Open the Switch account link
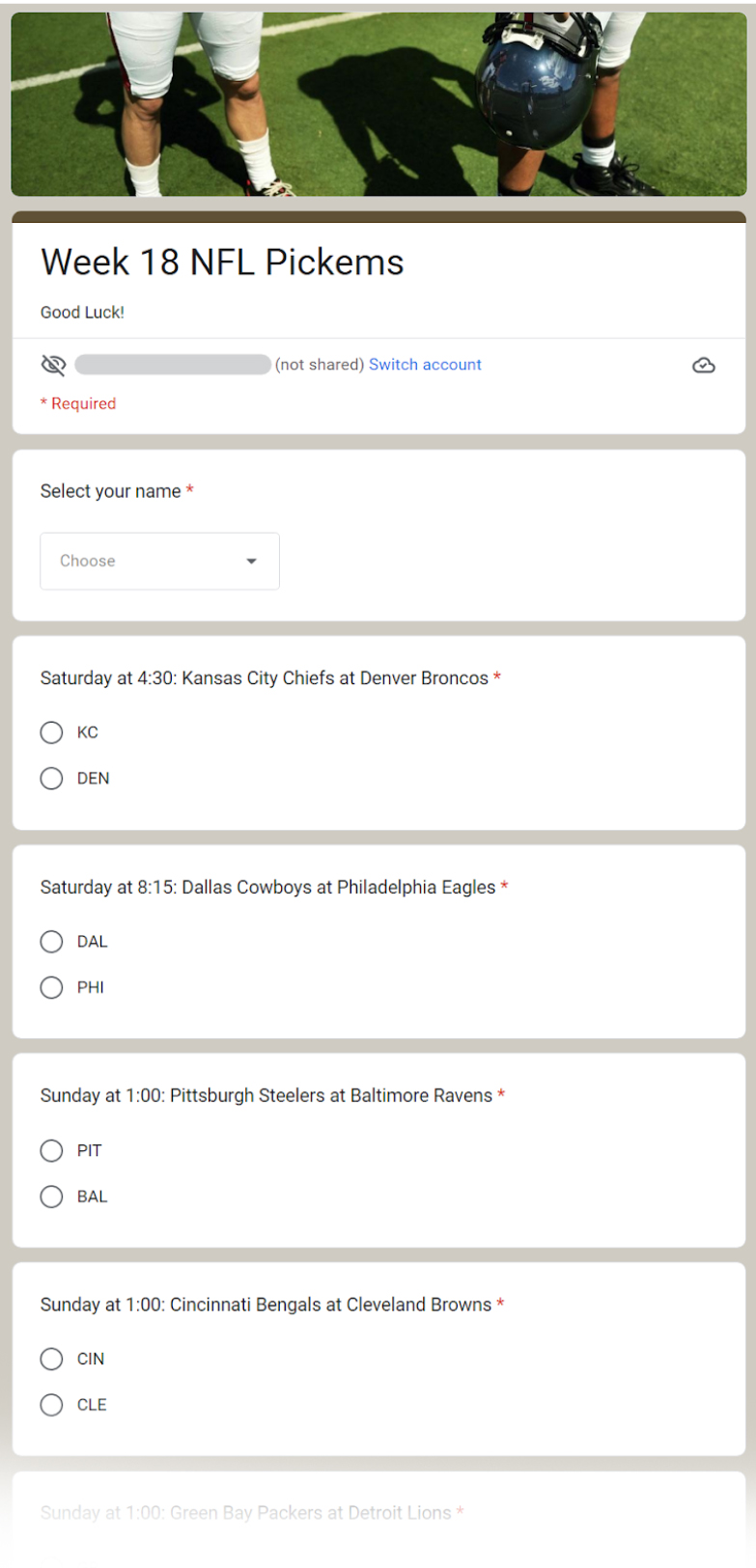 pyautogui.click(x=425, y=365)
